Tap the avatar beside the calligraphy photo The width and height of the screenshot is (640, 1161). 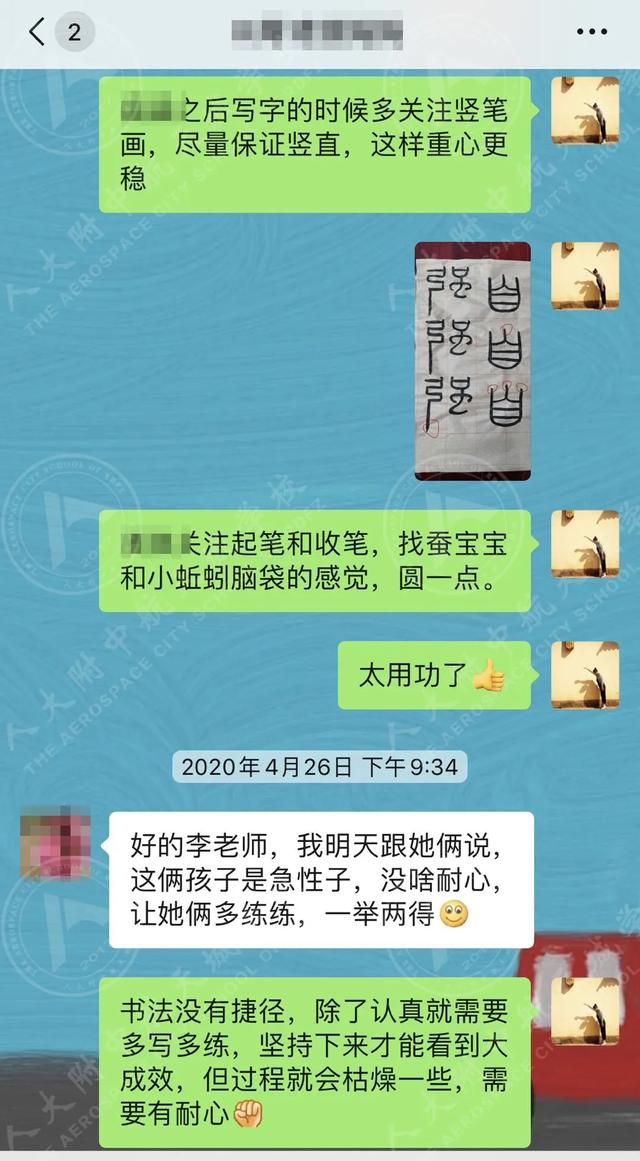click(585, 275)
